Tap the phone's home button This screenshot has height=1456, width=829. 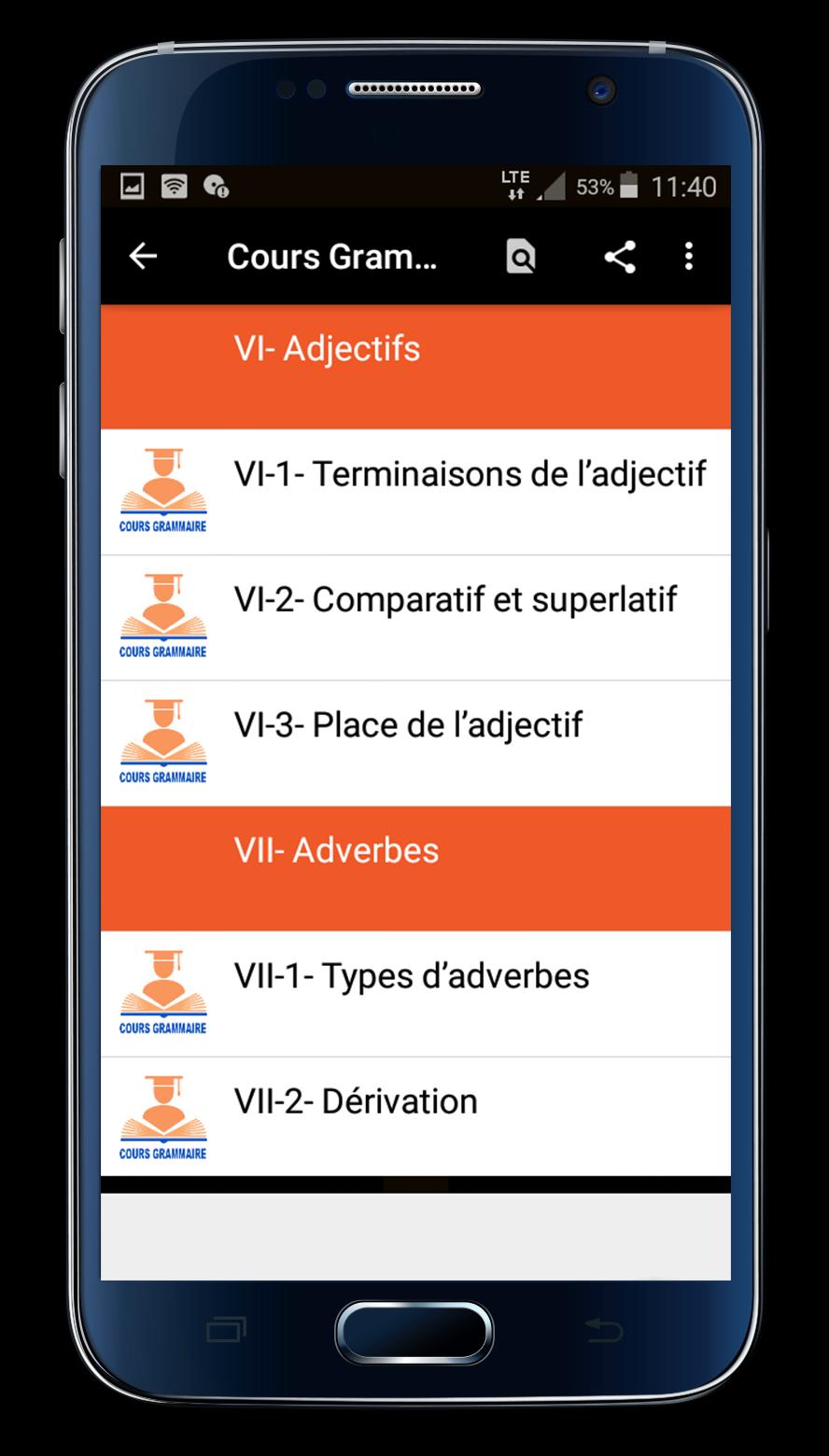pos(414,1332)
